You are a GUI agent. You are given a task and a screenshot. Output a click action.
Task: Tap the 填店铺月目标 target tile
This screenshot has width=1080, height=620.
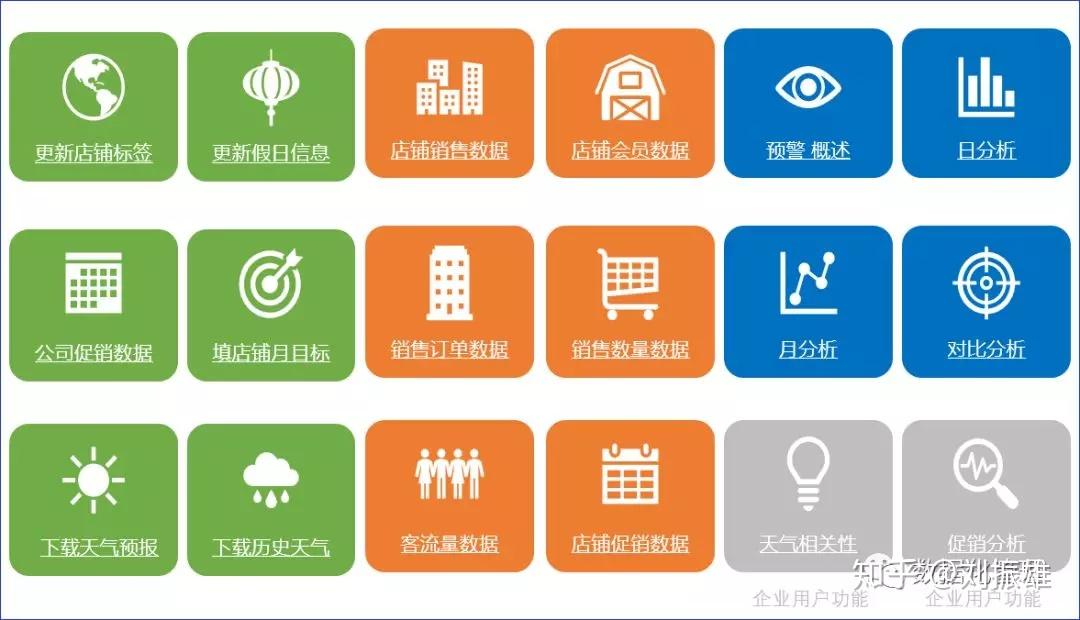(271, 305)
